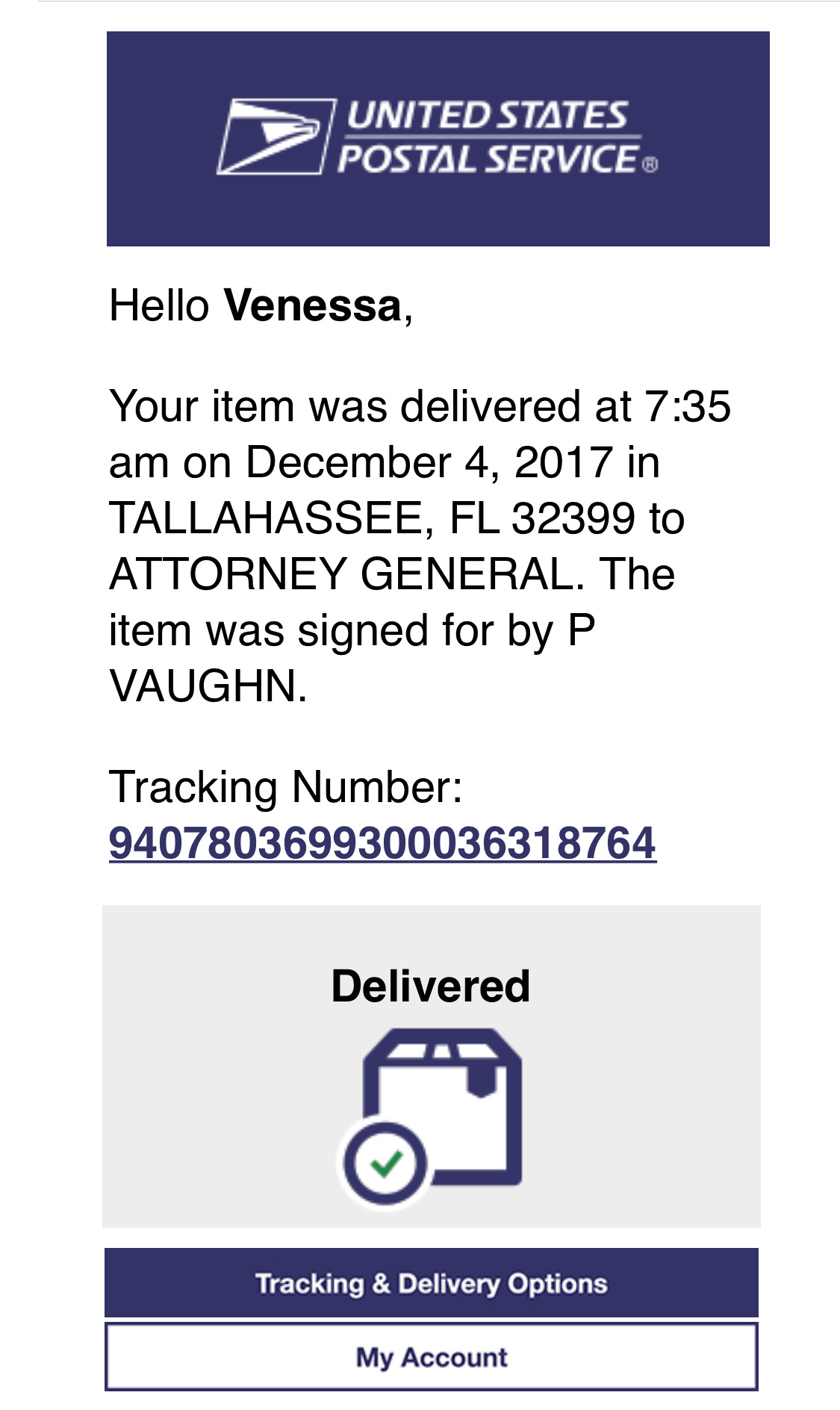Open My Account button
This screenshot has height=1410, width=840.
coord(432,1356)
